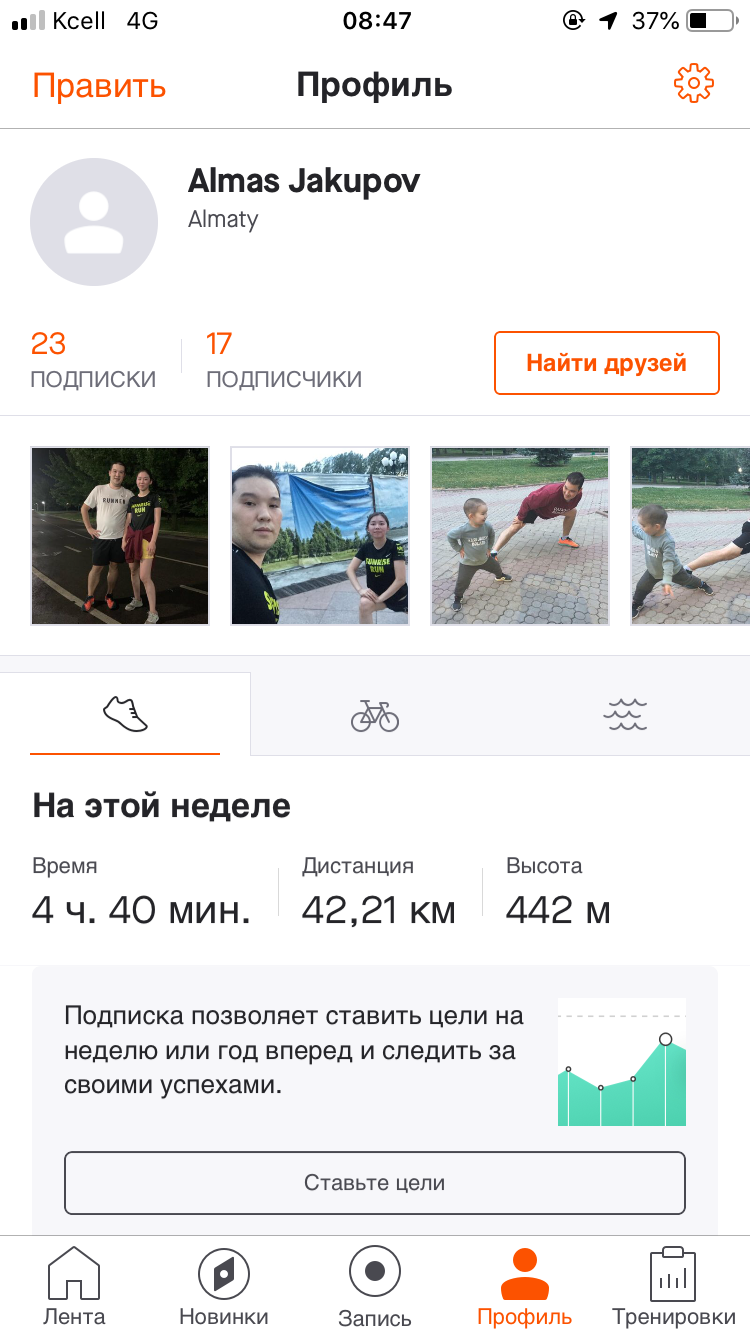Tap Править to edit the profile
Image resolution: width=750 pixels, height=1334 pixels.
point(99,86)
